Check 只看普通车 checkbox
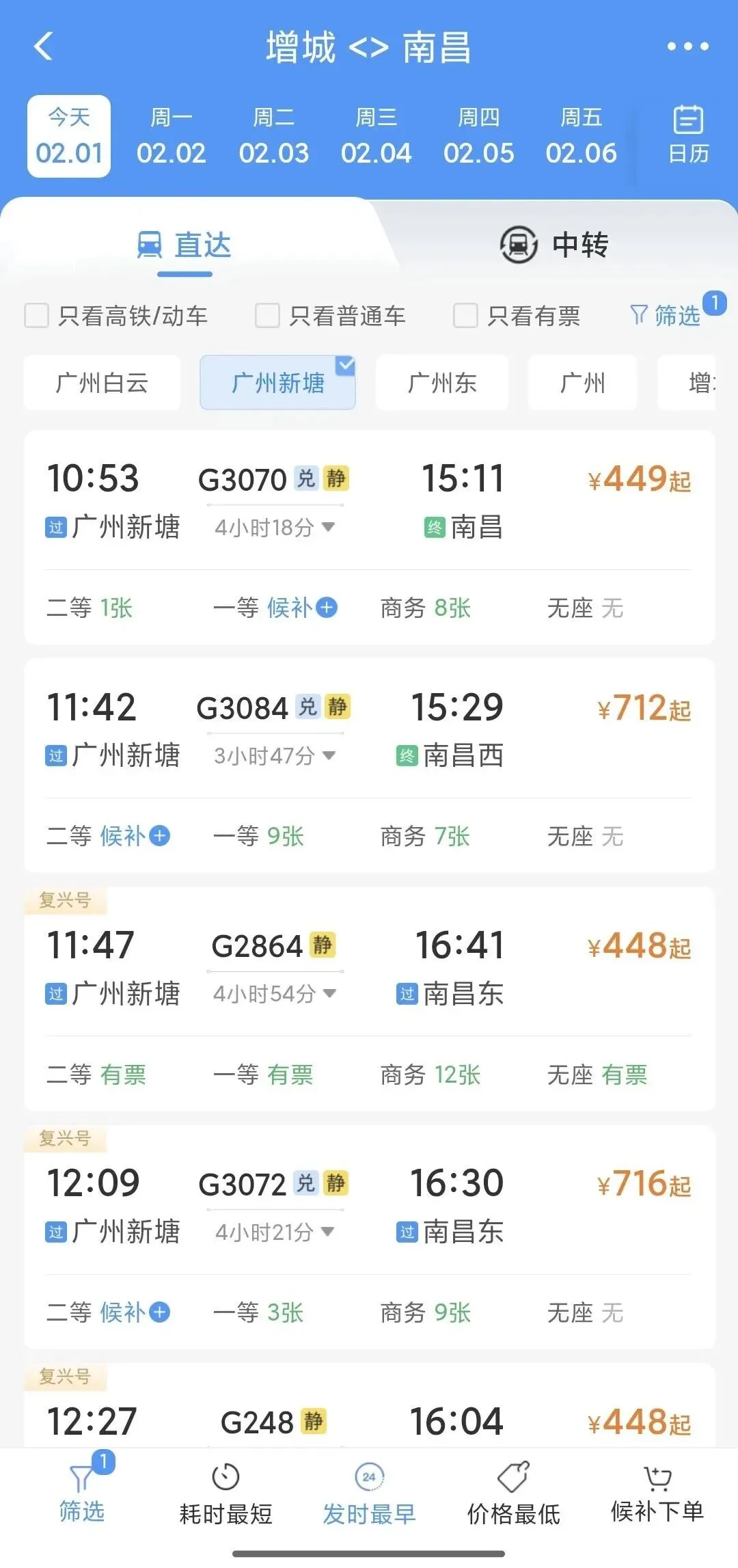The width and height of the screenshot is (738, 1568). click(x=267, y=316)
